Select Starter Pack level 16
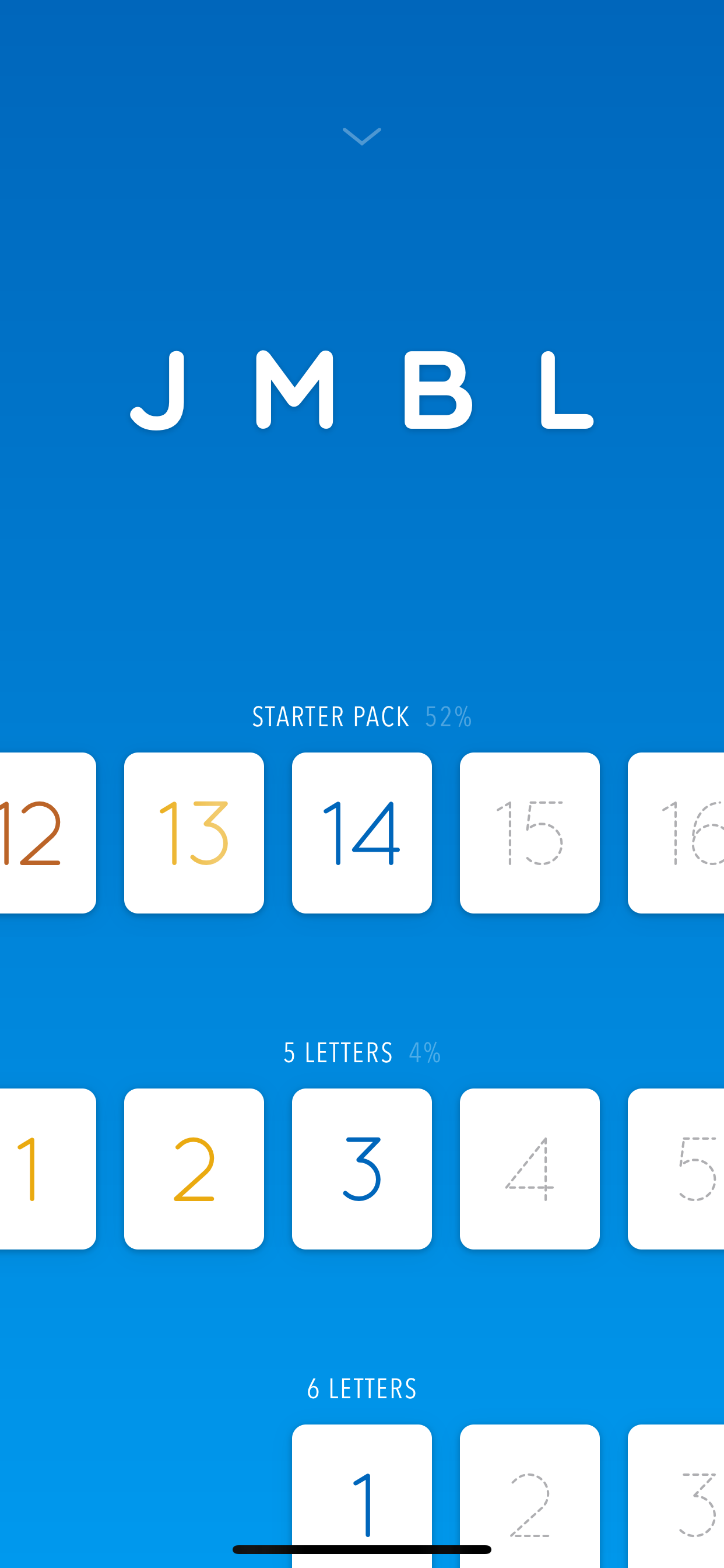This screenshot has height=1568, width=724. (x=676, y=832)
